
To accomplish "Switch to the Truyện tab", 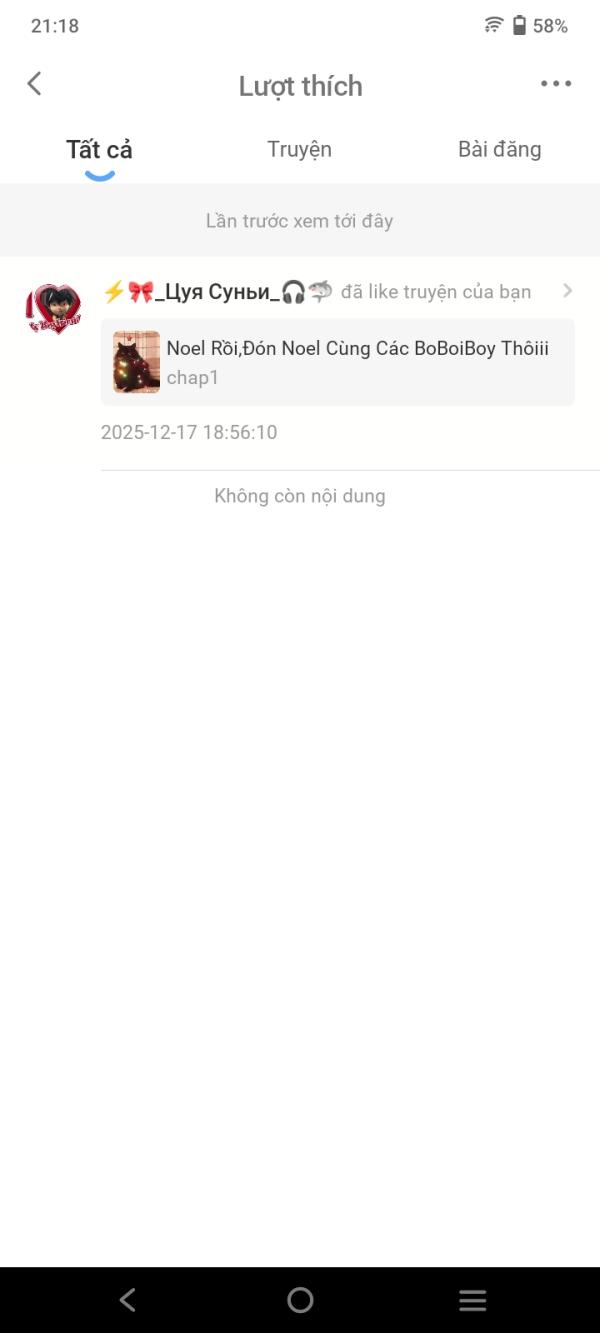I will point(299,150).
